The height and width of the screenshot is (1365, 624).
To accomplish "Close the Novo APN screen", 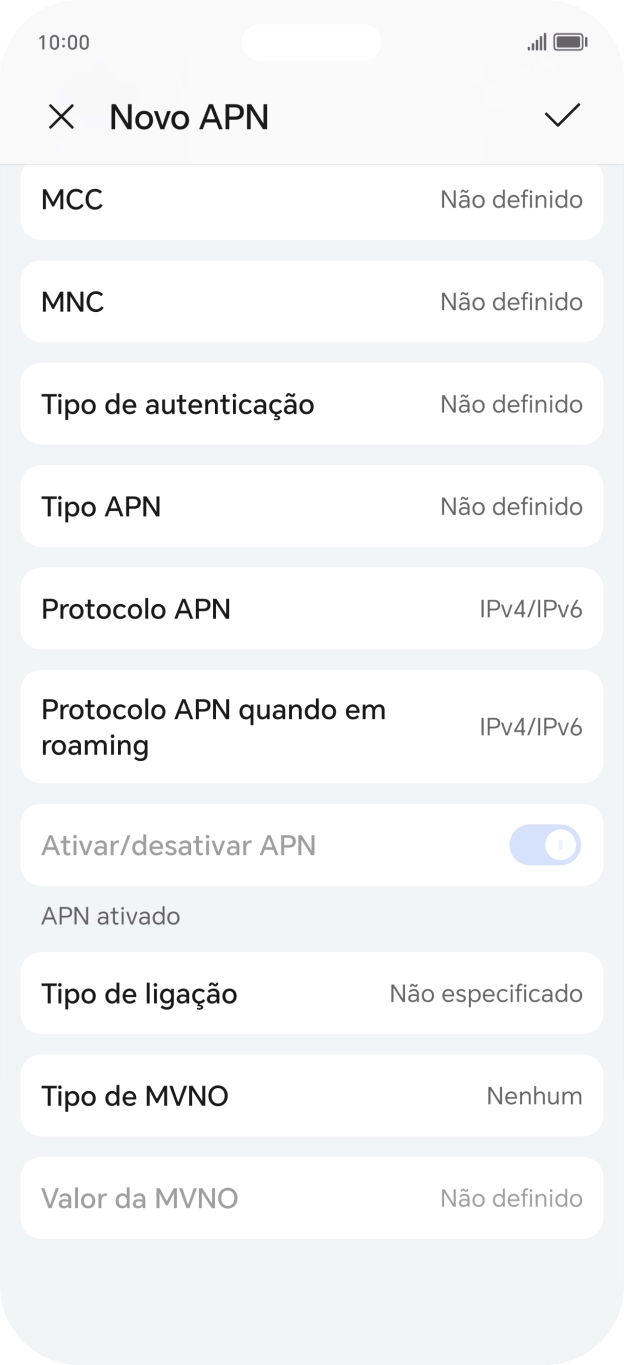I will coord(61,117).
